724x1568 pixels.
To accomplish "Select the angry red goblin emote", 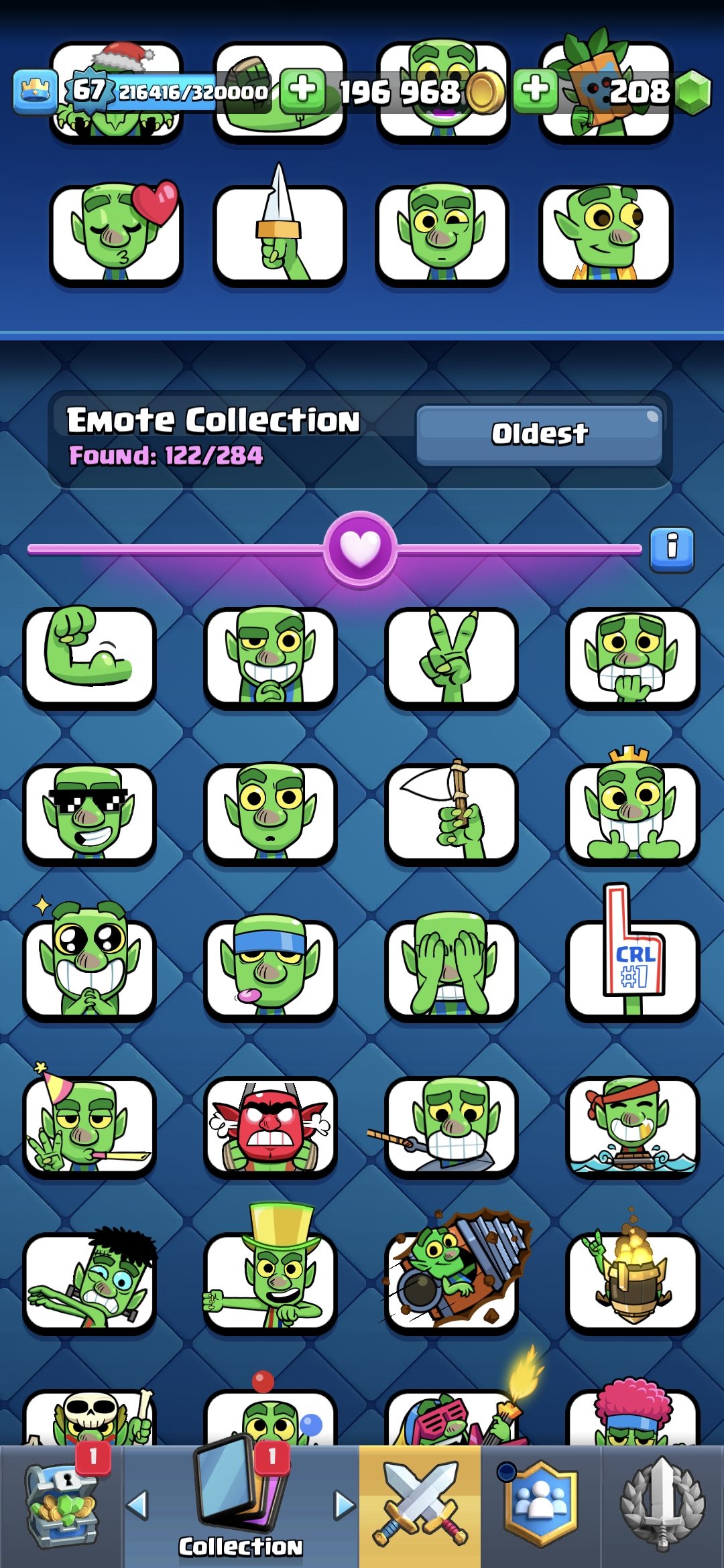I will point(270,1126).
